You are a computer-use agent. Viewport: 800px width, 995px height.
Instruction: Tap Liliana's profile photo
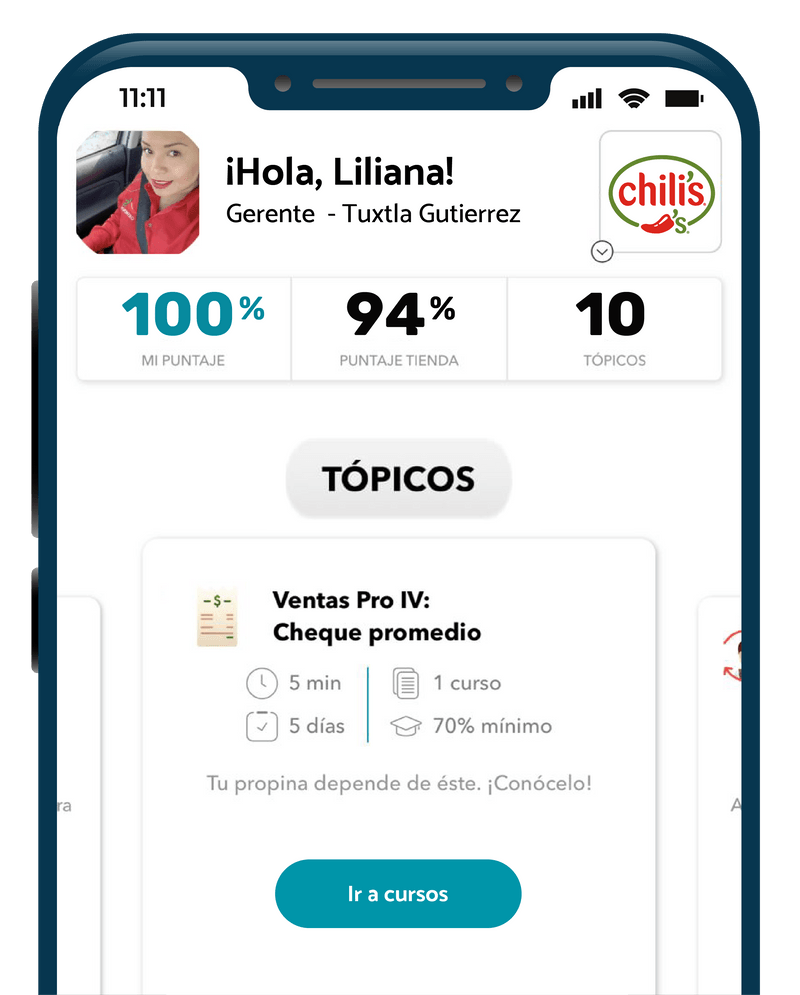coord(138,191)
